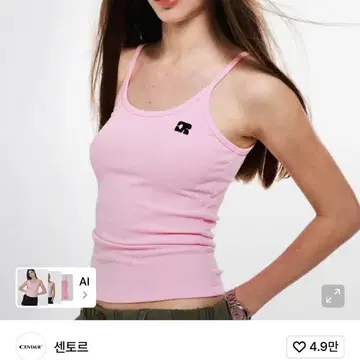Open the 센토르 brand page

[x=71, y=347]
